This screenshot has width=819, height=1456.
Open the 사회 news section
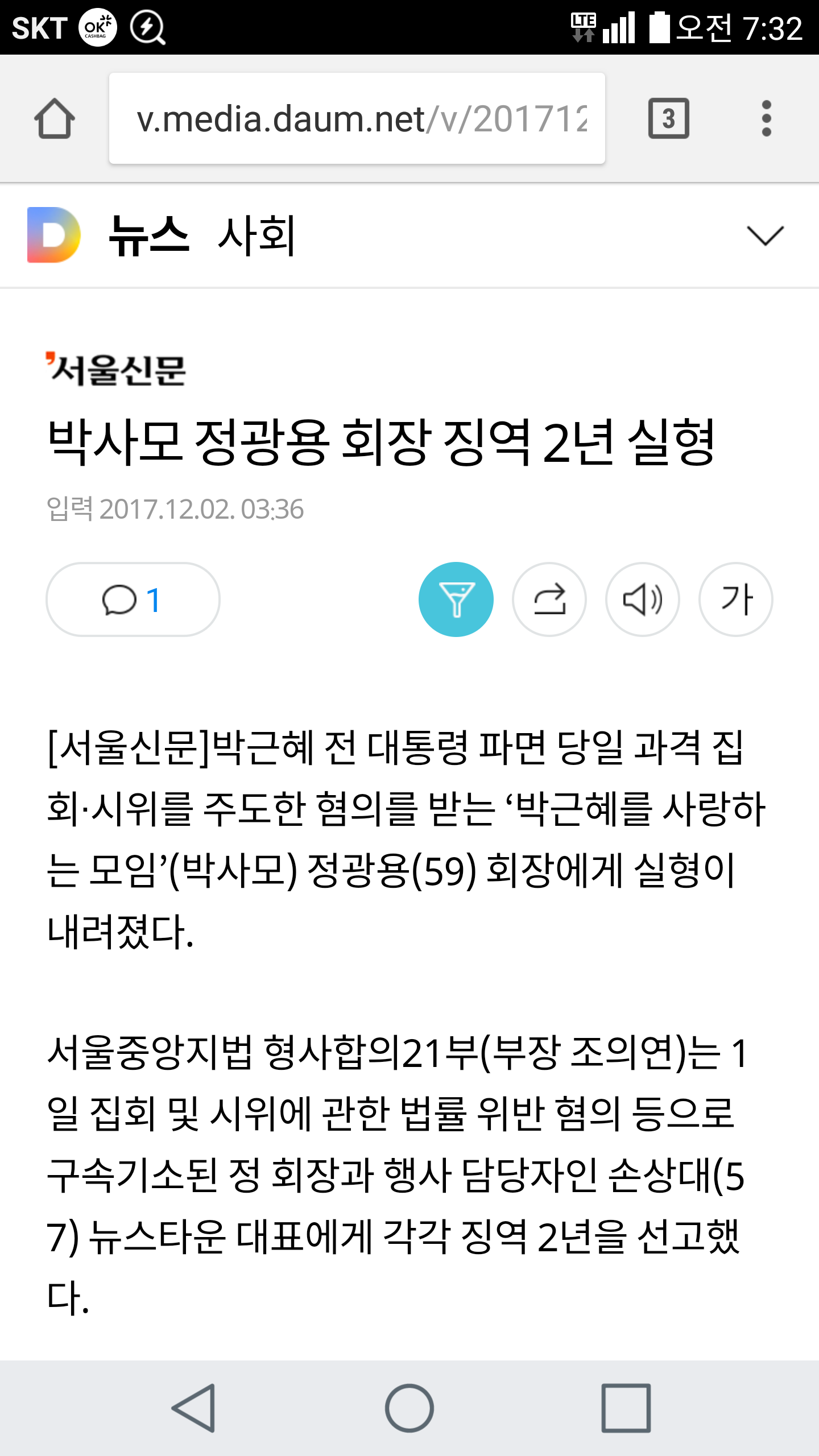point(257,235)
